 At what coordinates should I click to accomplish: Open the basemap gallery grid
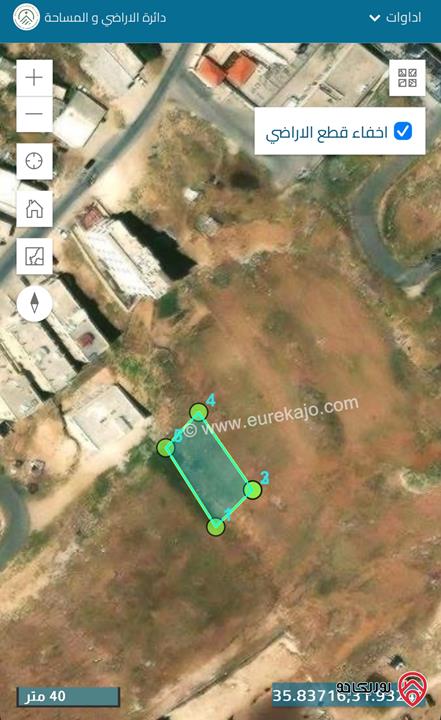tap(407, 78)
